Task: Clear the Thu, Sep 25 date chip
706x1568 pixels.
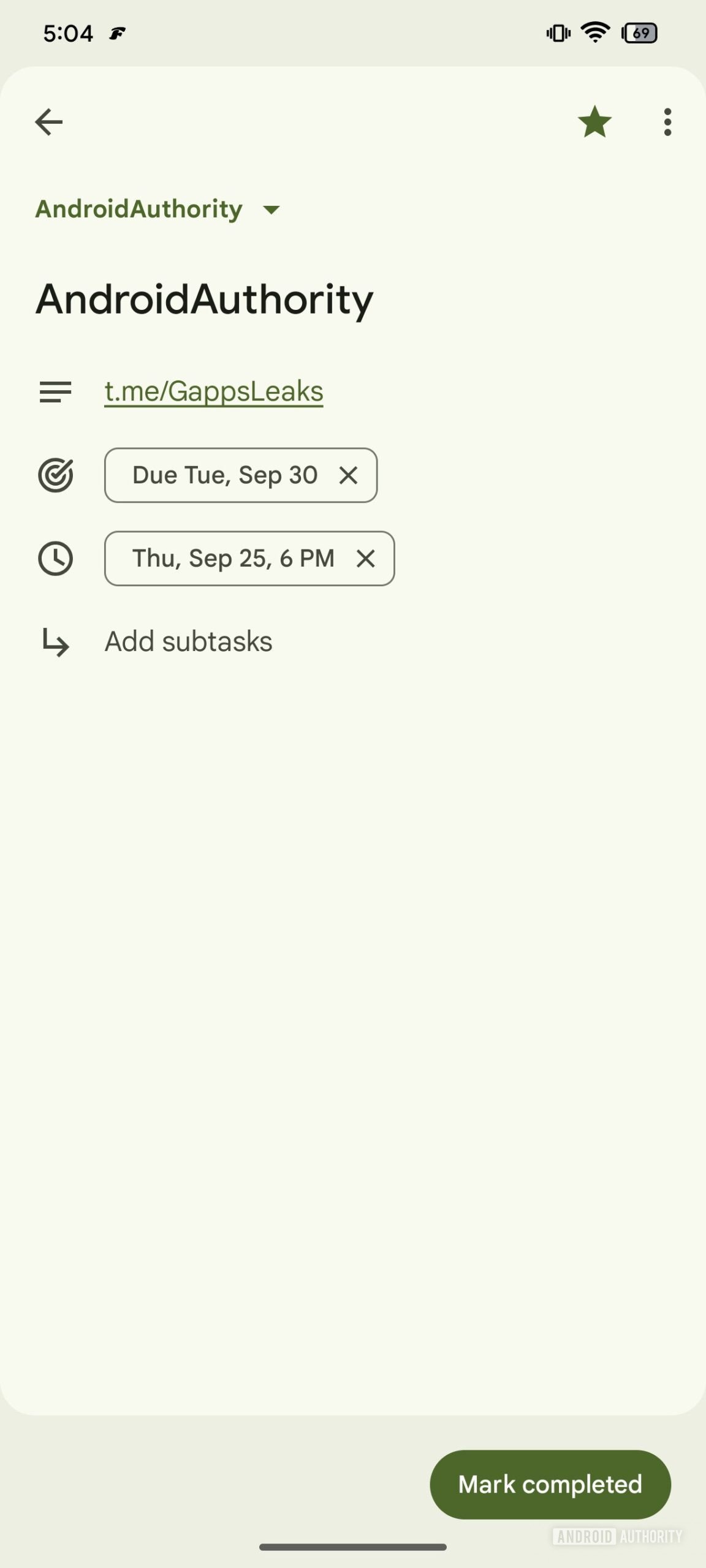Action: 365,559
